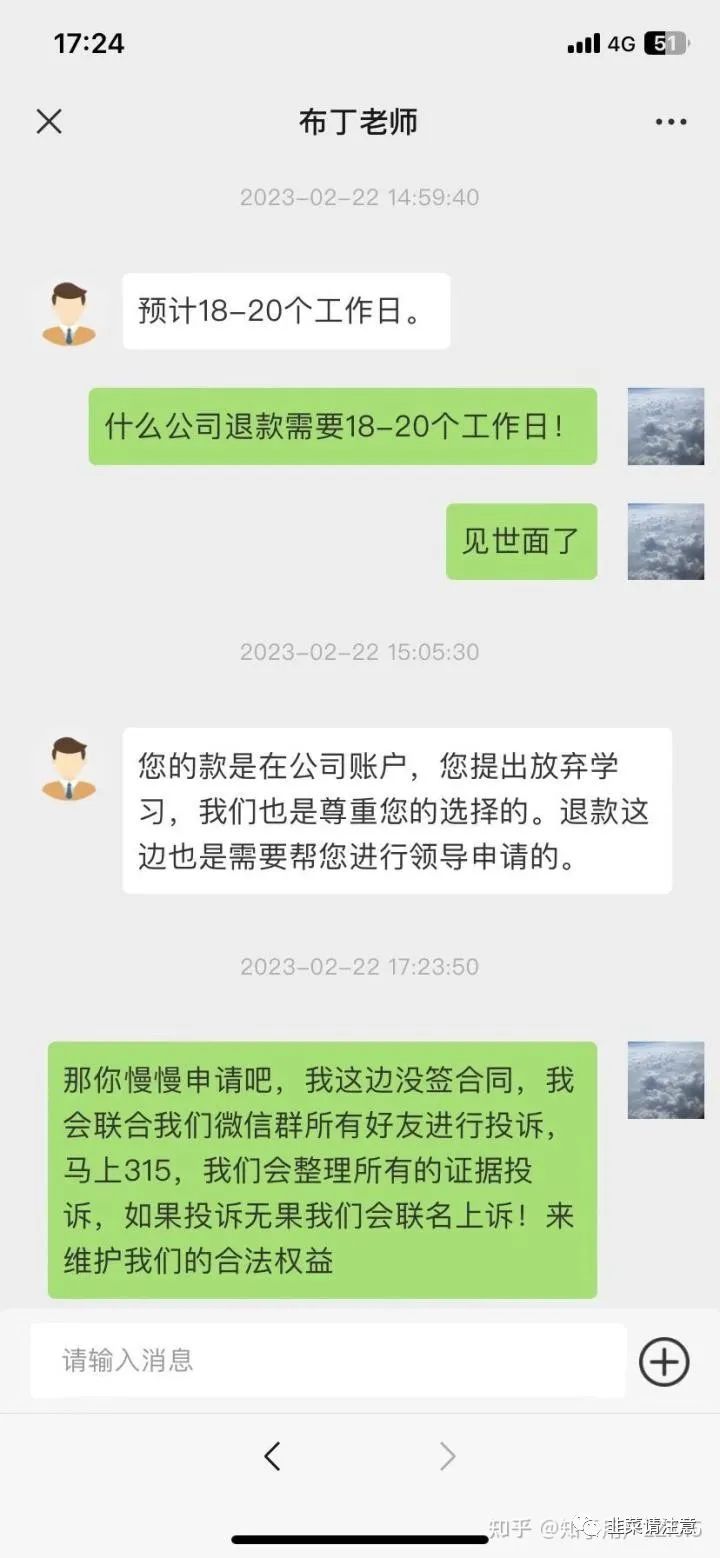
Task: Open my cloud avatar beside 见世面了
Action: tap(665, 541)
